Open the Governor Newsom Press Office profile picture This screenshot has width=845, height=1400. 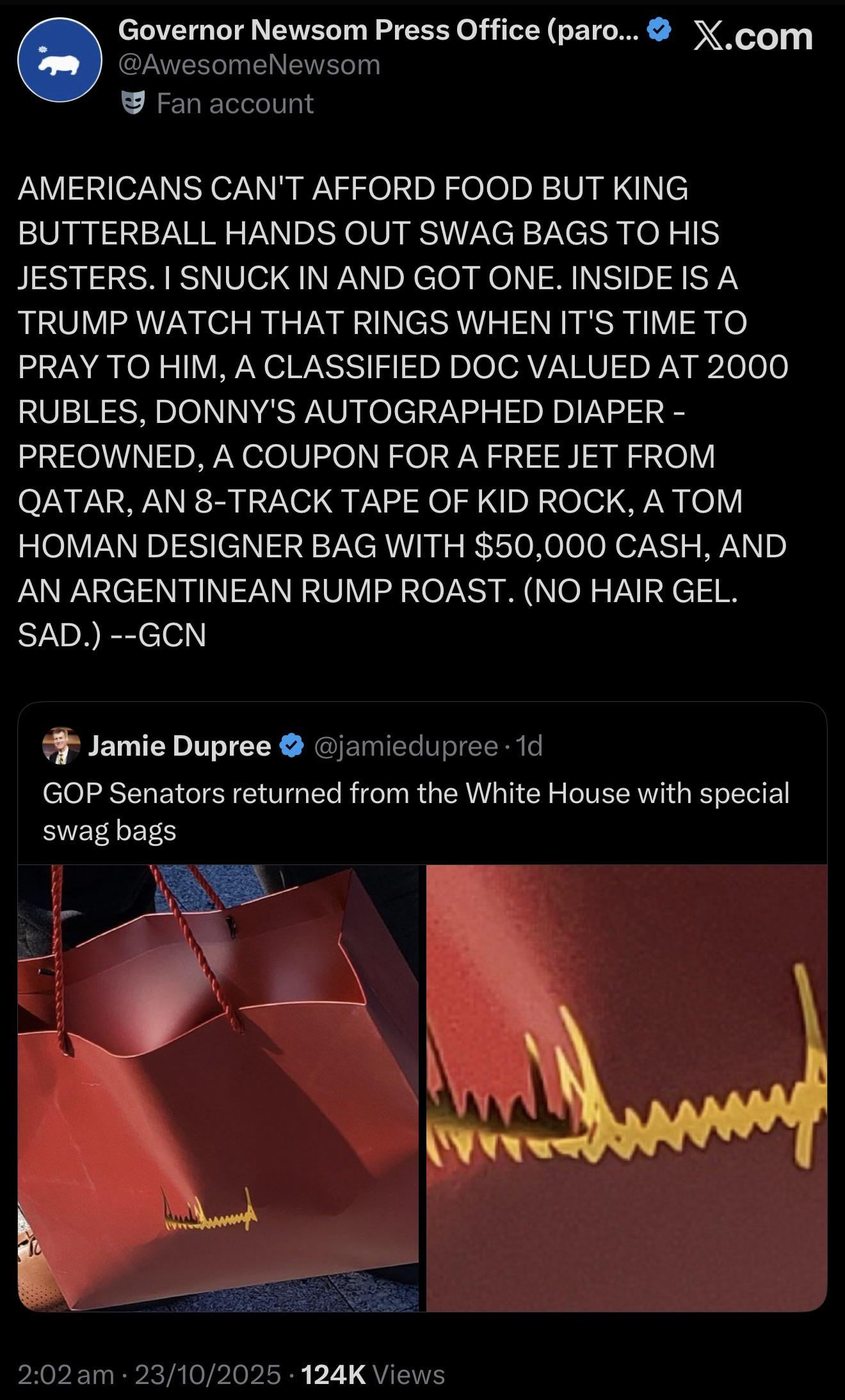60,60
